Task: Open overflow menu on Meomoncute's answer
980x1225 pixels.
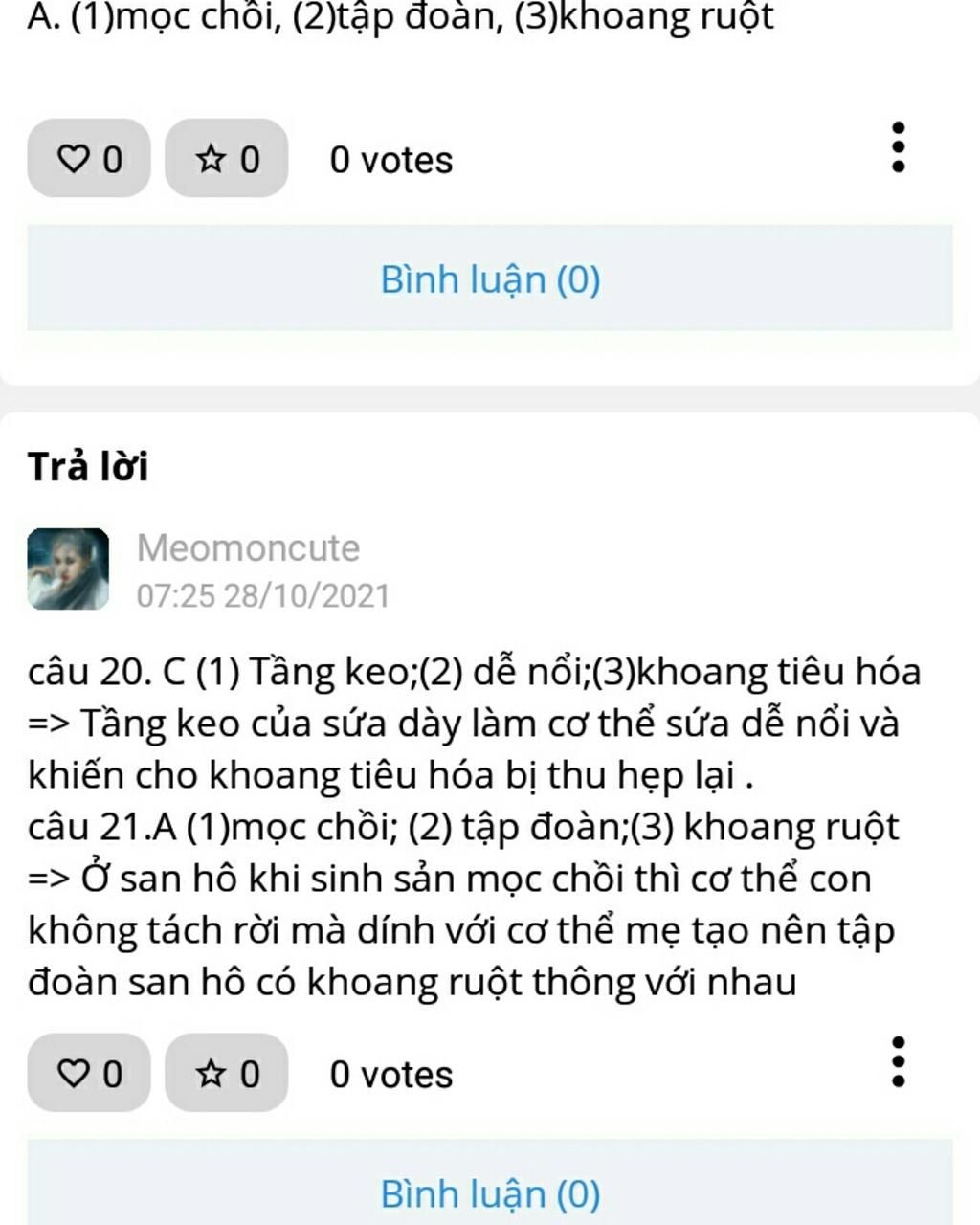Action: pos(898,1061)
